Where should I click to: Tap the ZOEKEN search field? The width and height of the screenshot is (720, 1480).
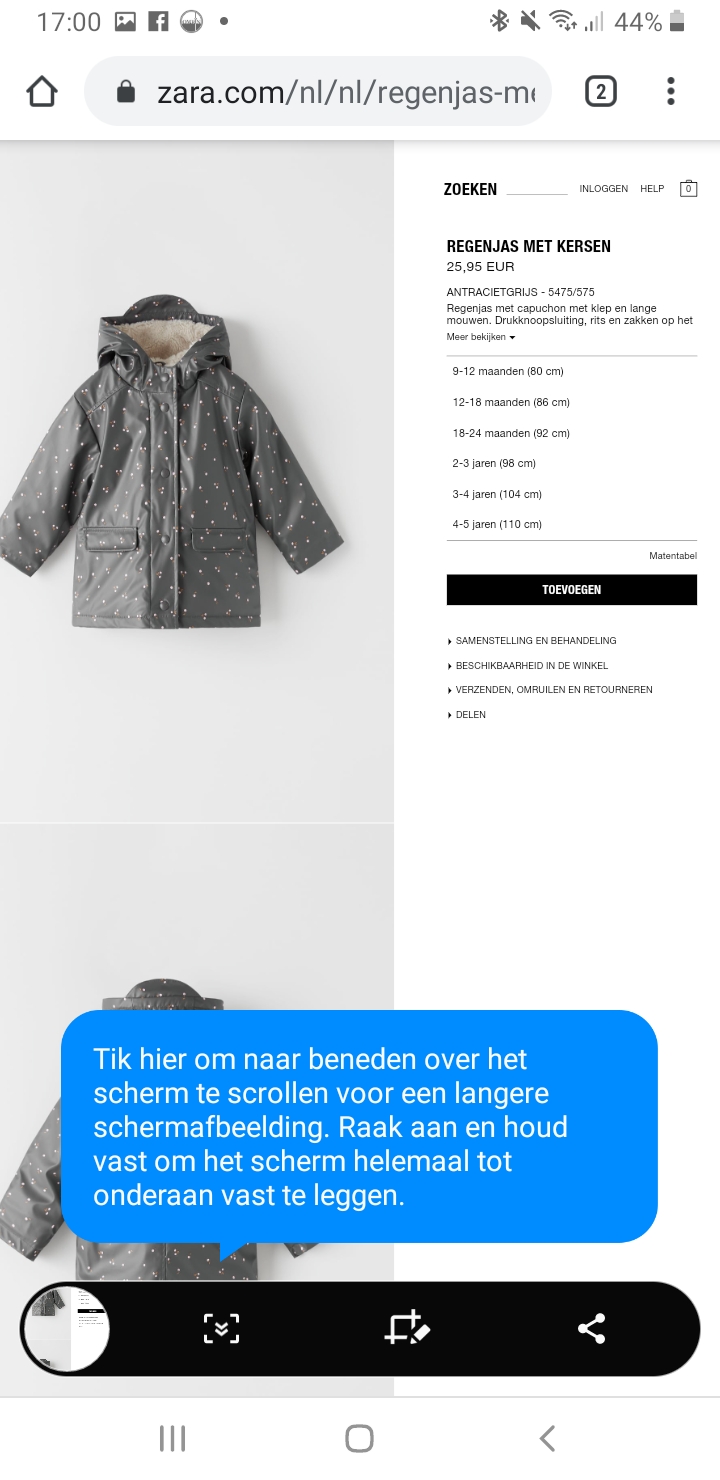[x=505, y=189]
